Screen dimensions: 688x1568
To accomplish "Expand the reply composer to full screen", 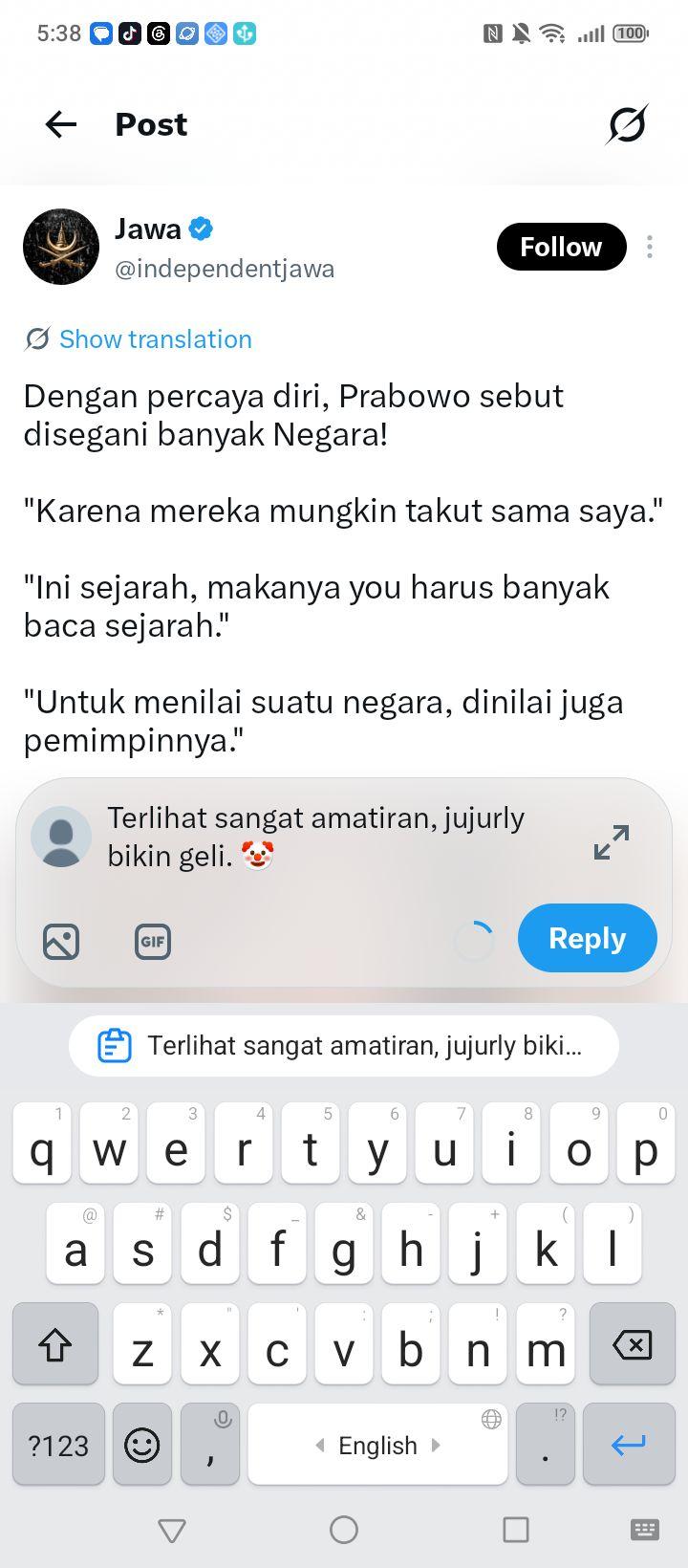I will click(612, 841).
